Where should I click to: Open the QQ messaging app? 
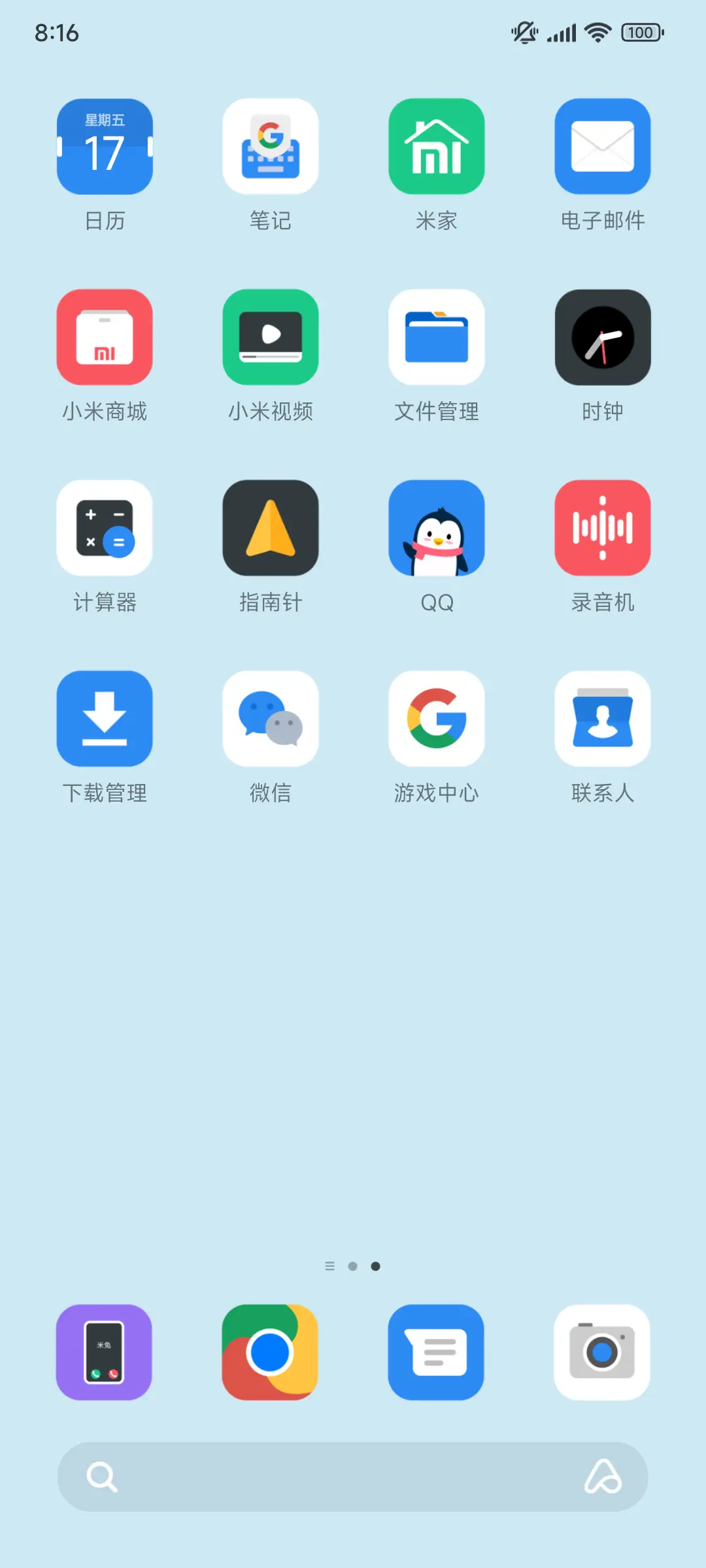coord(437,527)
